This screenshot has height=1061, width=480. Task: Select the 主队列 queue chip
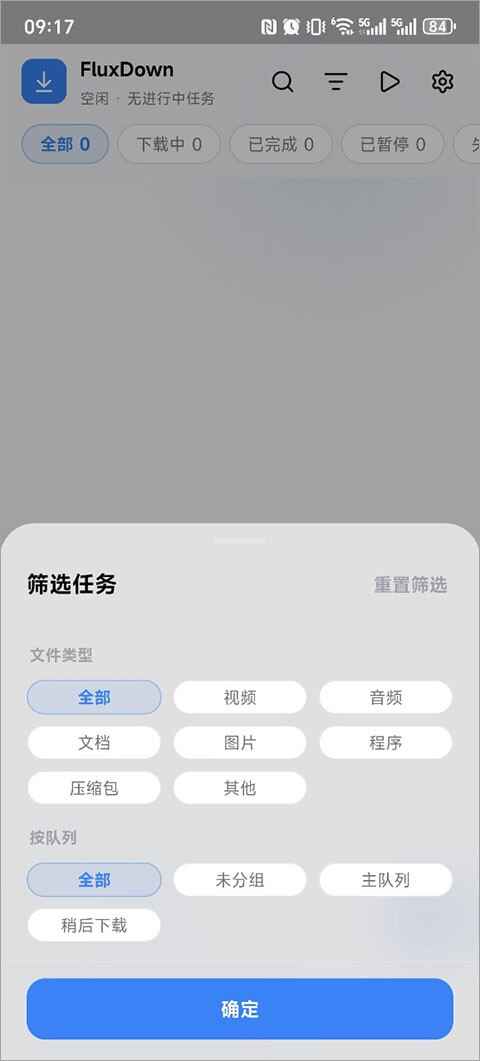coord(386,880)
